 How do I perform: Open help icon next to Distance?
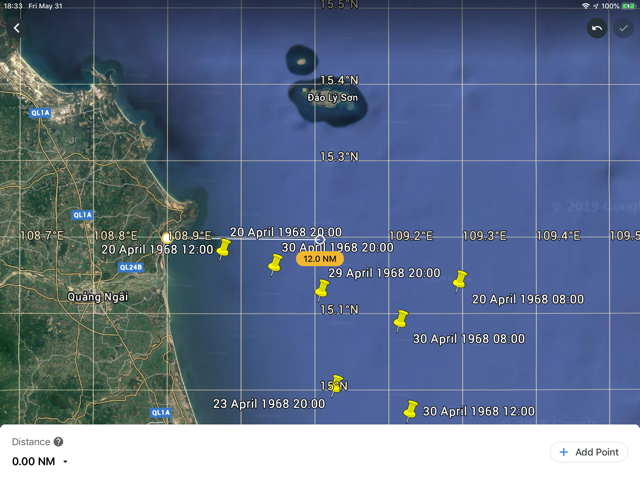coord(59,442)
